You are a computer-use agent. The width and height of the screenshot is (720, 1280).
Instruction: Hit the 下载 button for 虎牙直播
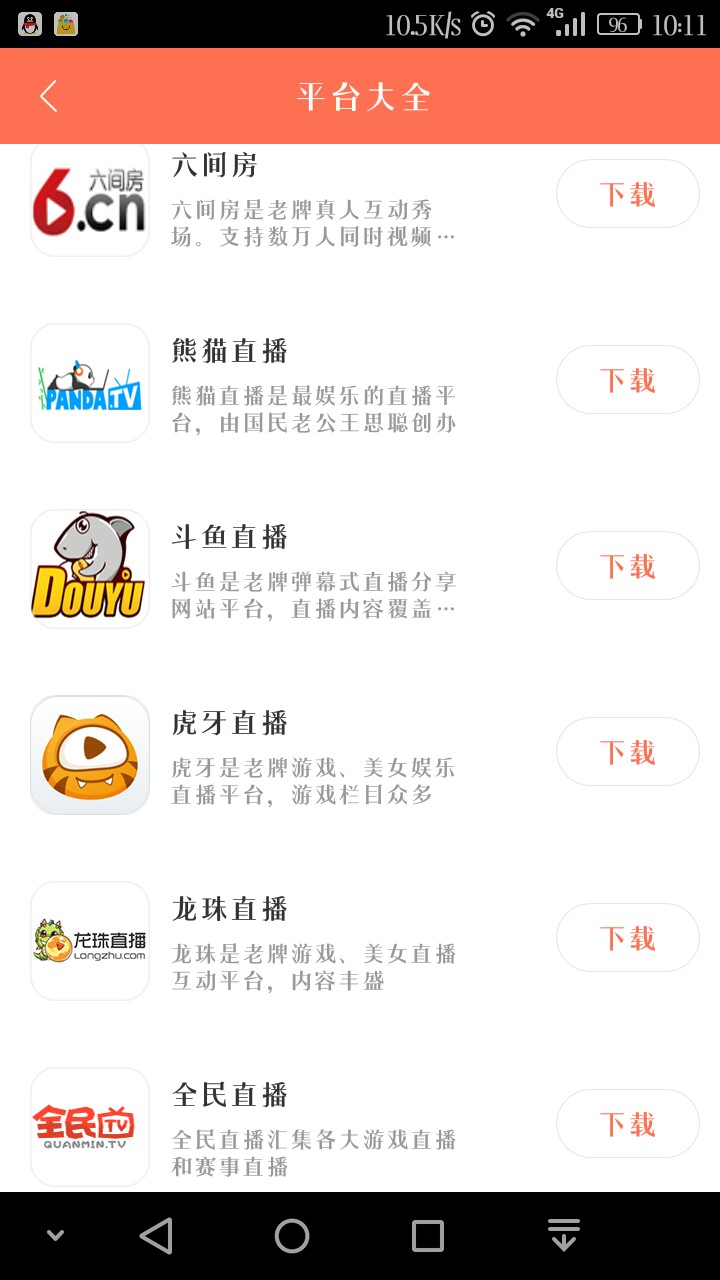(627, 752)
